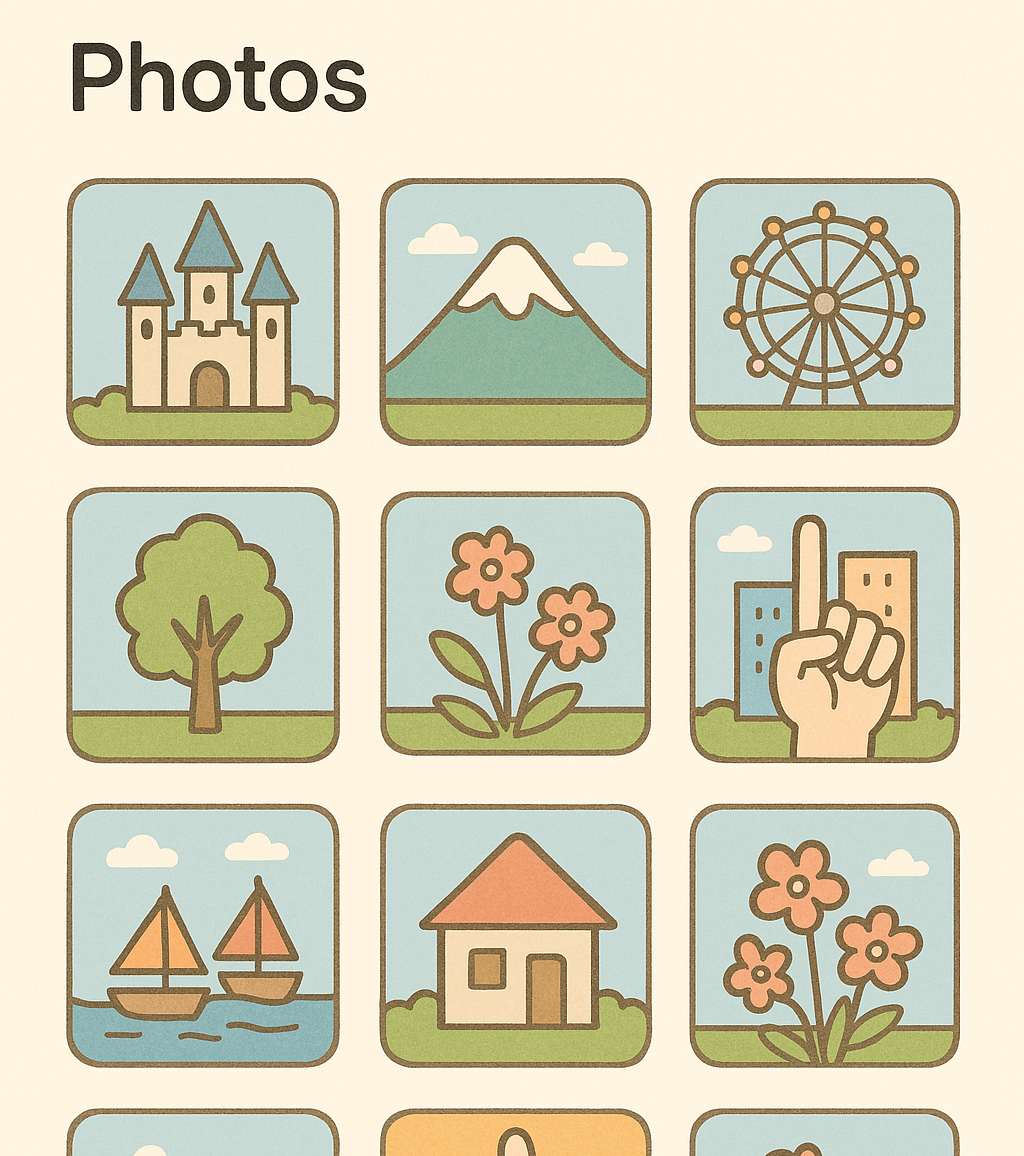Select the photo with three flowers
The image size is (1024, 1156).
pos(825,936)
